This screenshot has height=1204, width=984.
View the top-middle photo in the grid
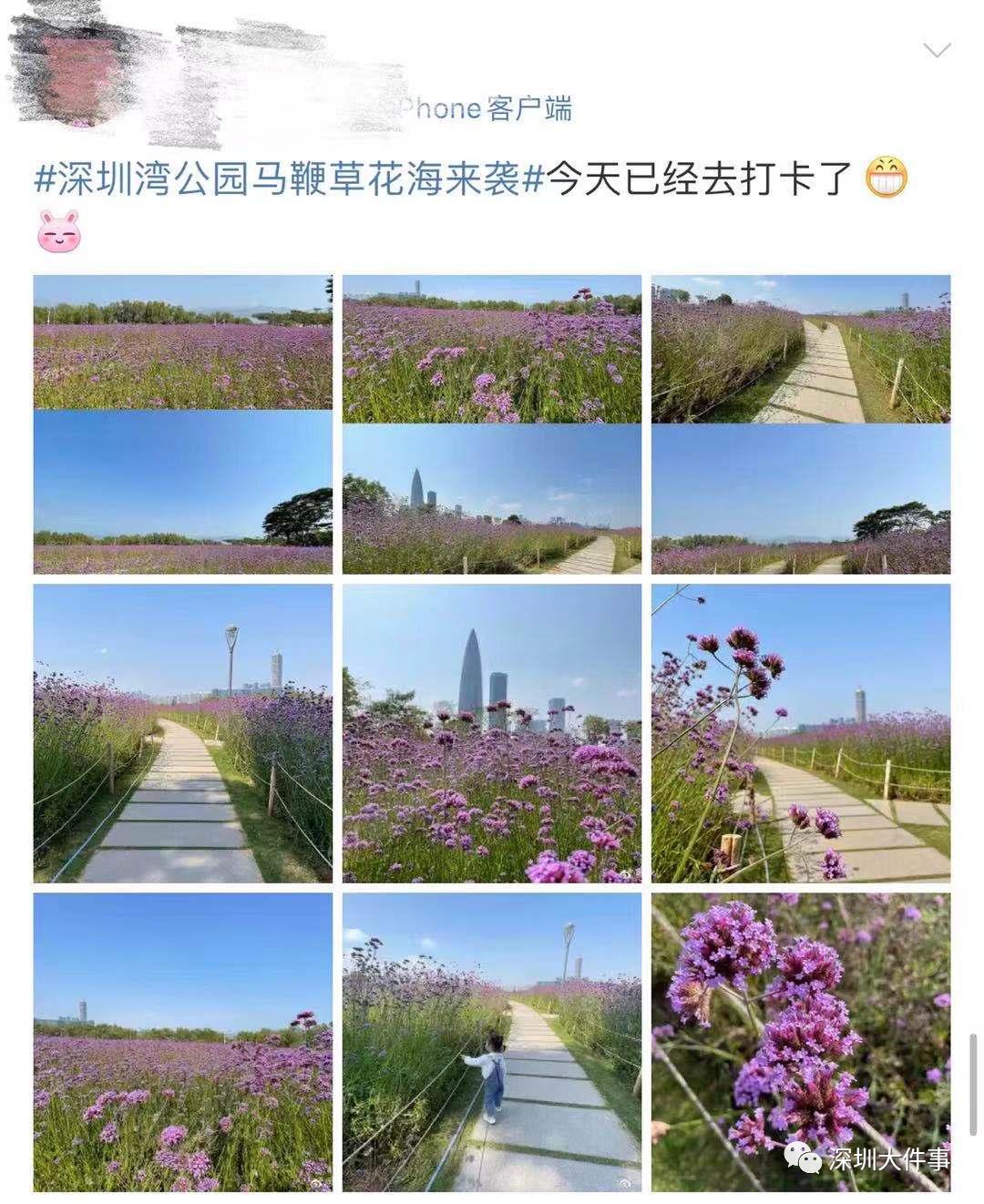[x=492, y=424]
